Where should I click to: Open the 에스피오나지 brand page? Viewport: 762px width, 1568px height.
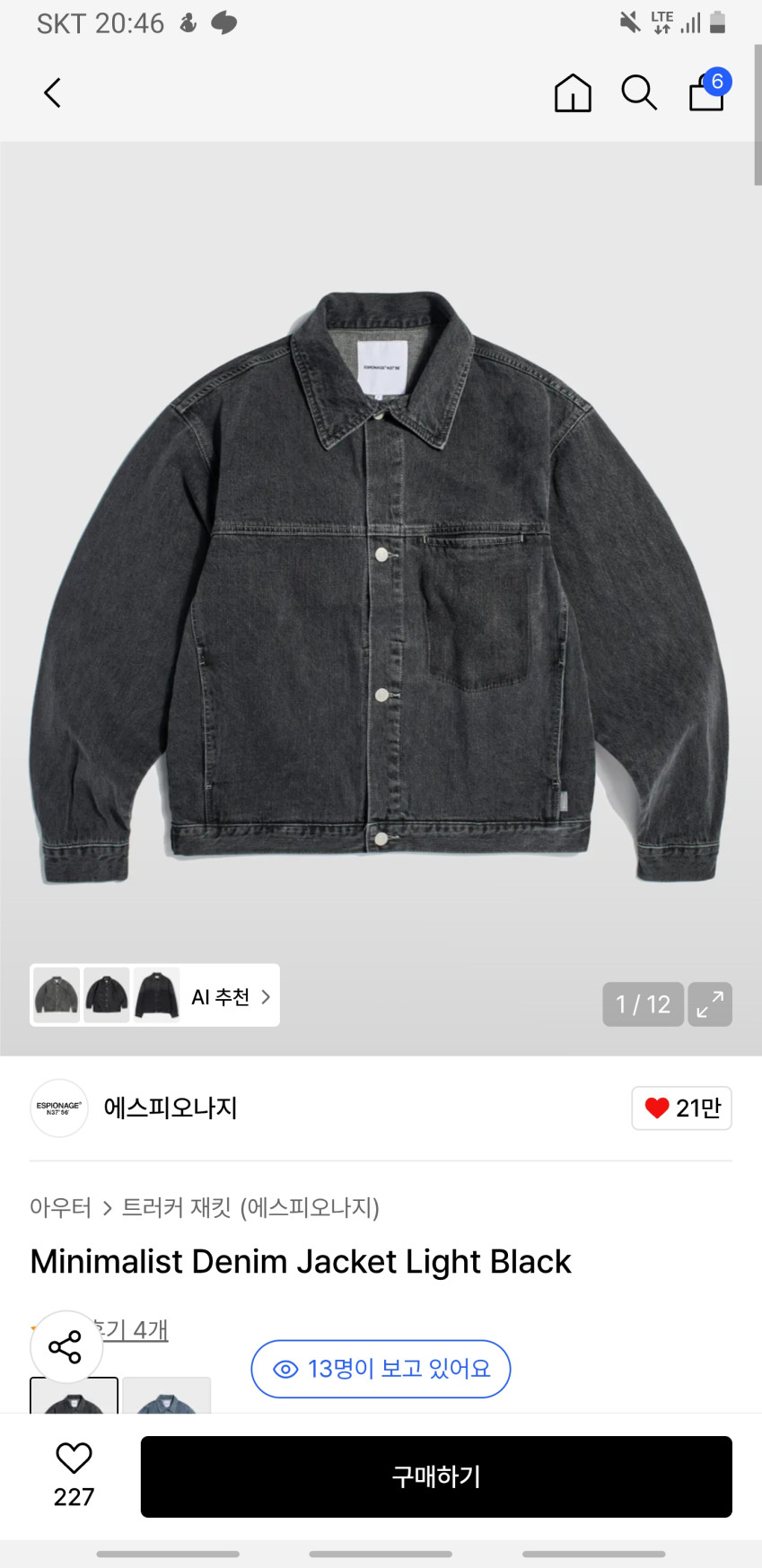[x=170, y=1108]
